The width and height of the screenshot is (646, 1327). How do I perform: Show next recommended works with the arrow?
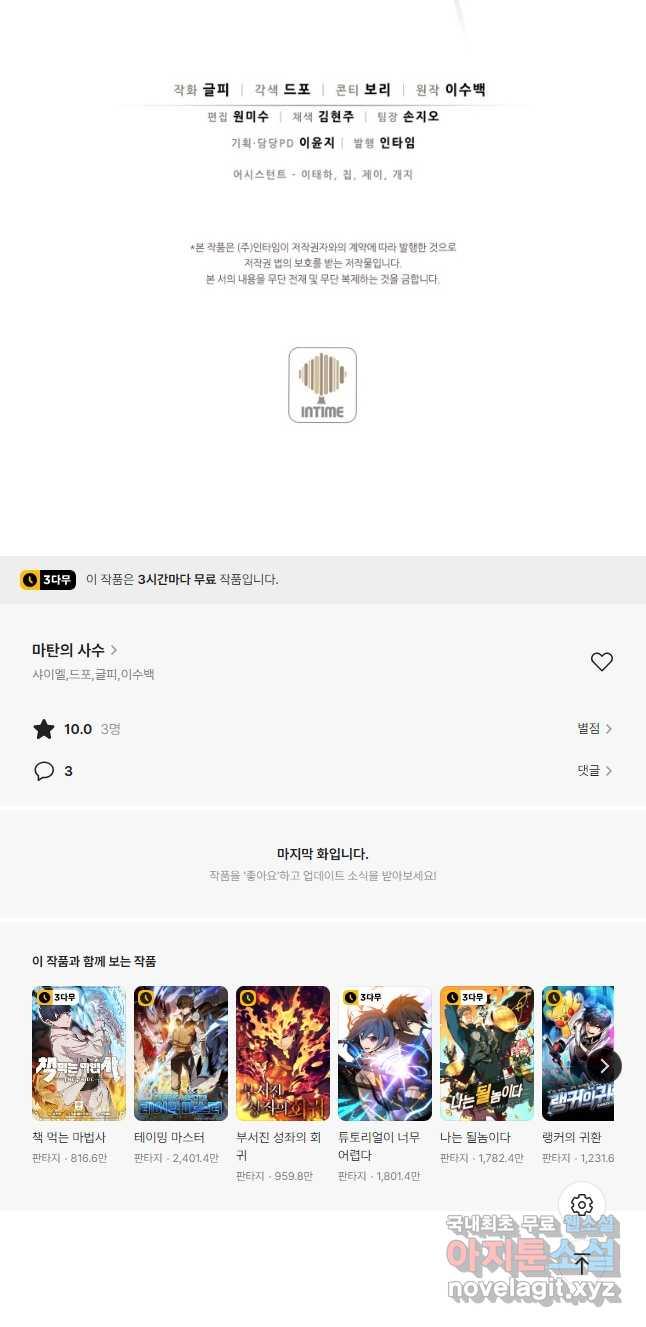604,1066
